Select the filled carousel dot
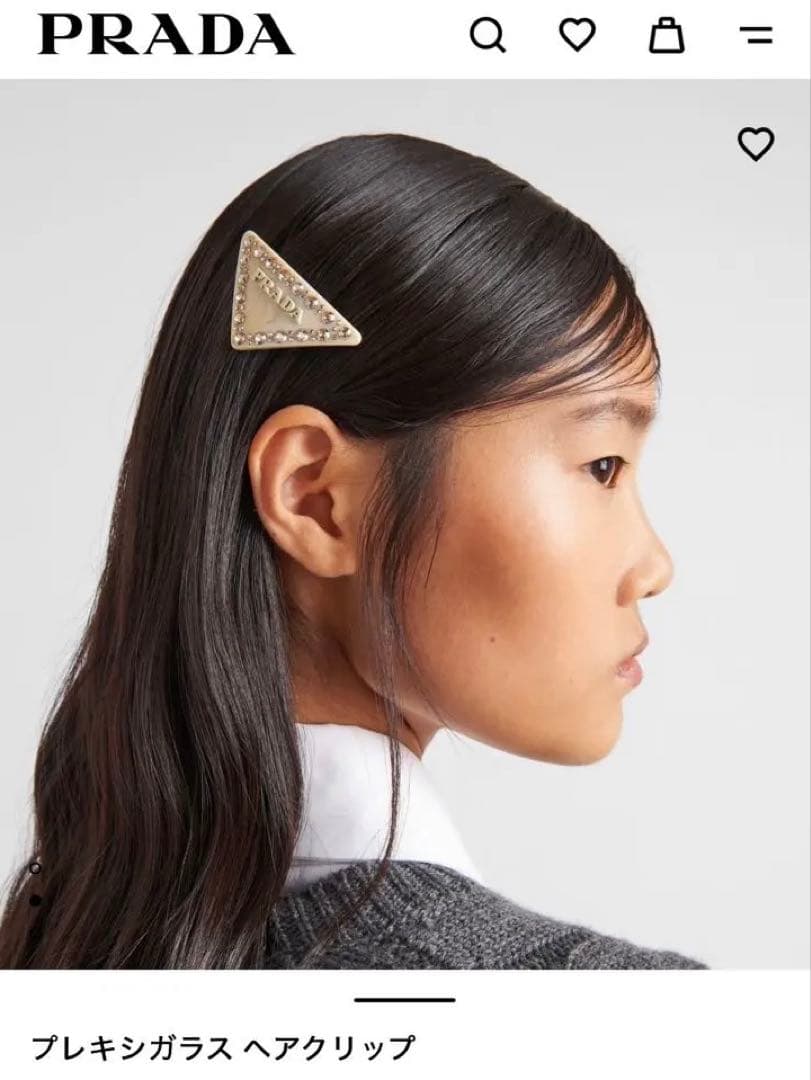The image size is (811, 1080). (35, 901)
